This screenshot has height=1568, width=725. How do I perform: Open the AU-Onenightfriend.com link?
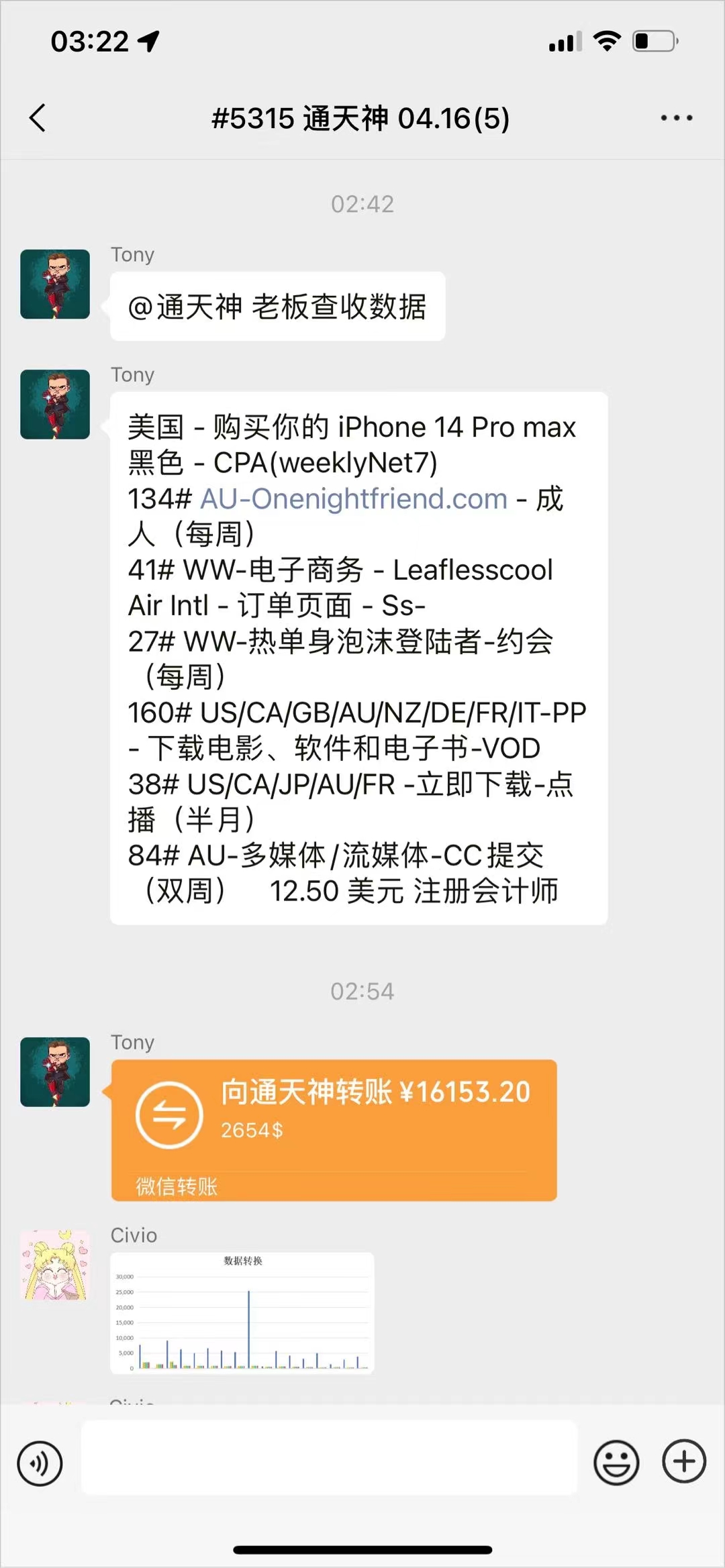click(x=354, y=499)
